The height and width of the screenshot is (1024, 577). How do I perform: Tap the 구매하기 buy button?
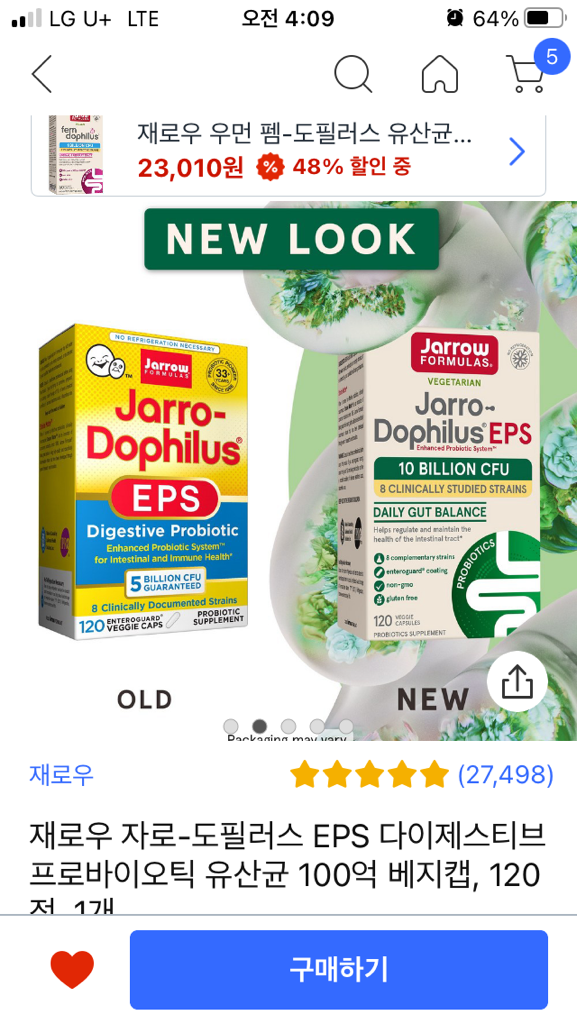339,969
